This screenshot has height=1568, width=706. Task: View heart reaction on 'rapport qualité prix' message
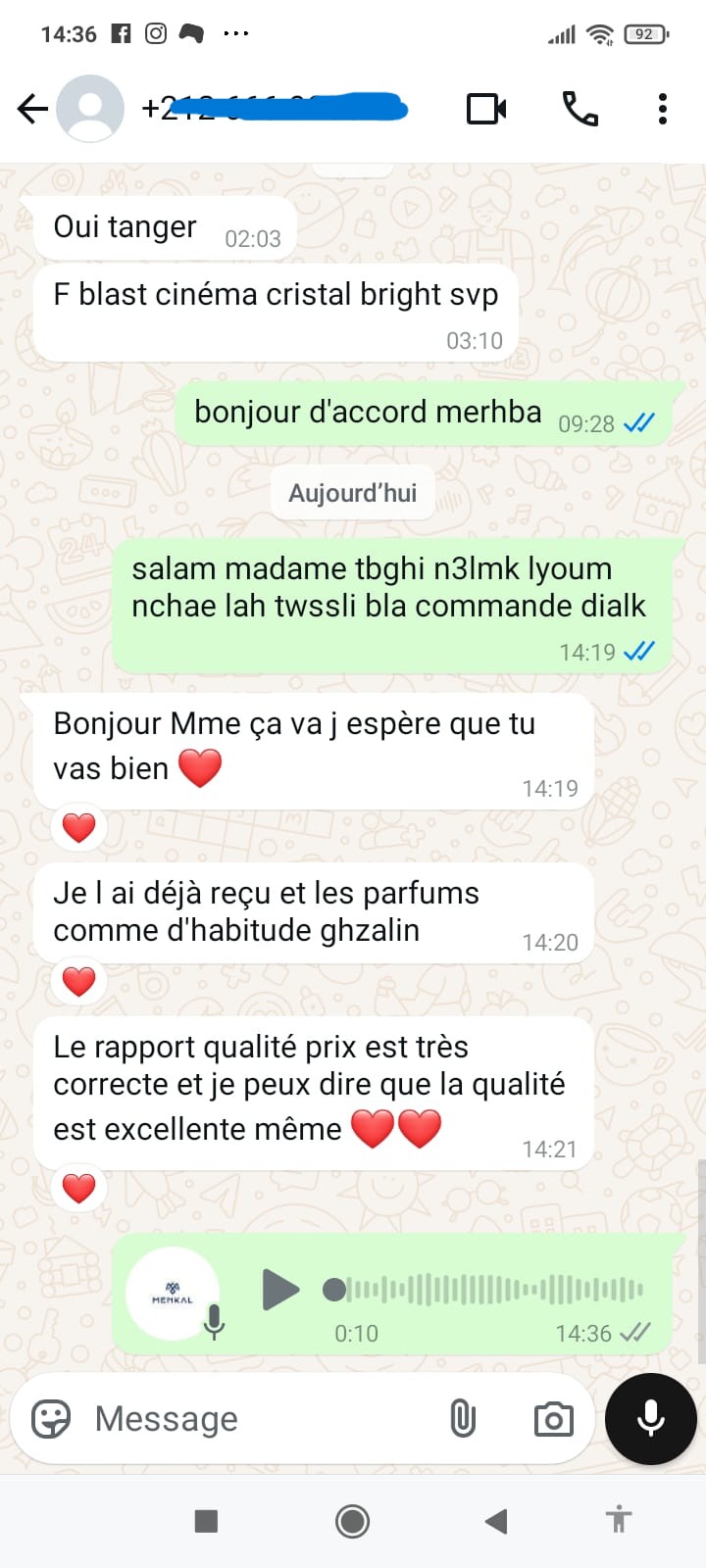(79, 1188)
